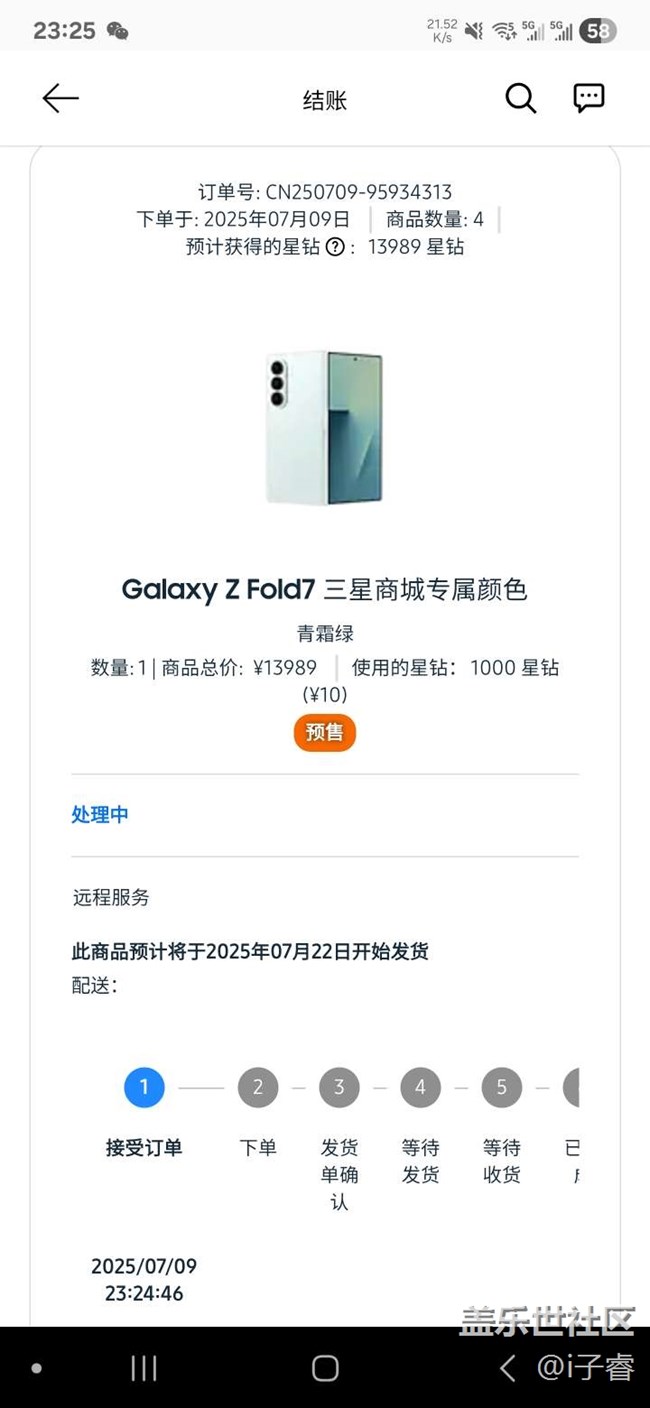
Task: Tap the system home button
Action: click(325, 1368)
